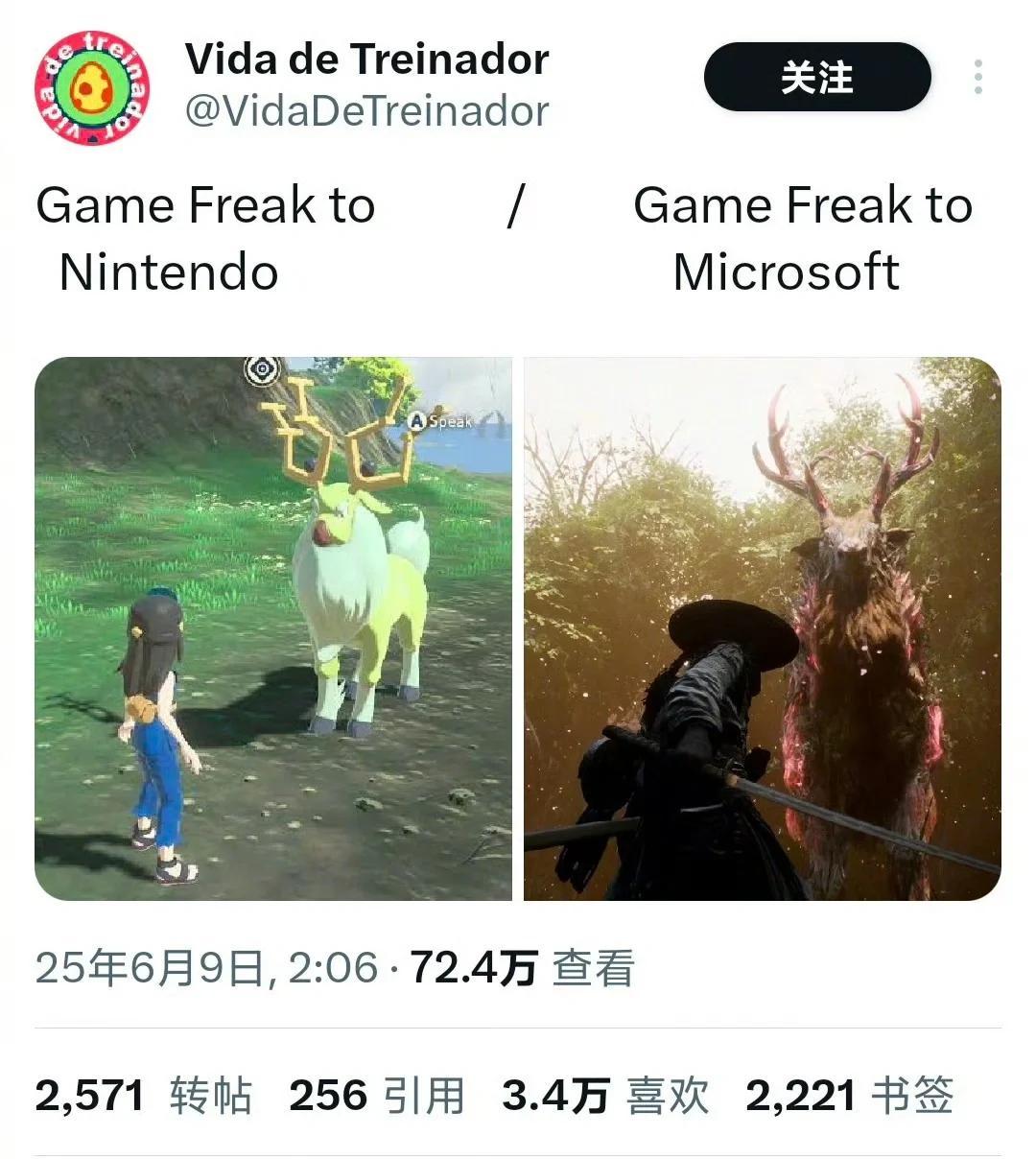1036x1159 pixels.
Task: Open the Vida de Treinador display name
Action: coord(366,59)
